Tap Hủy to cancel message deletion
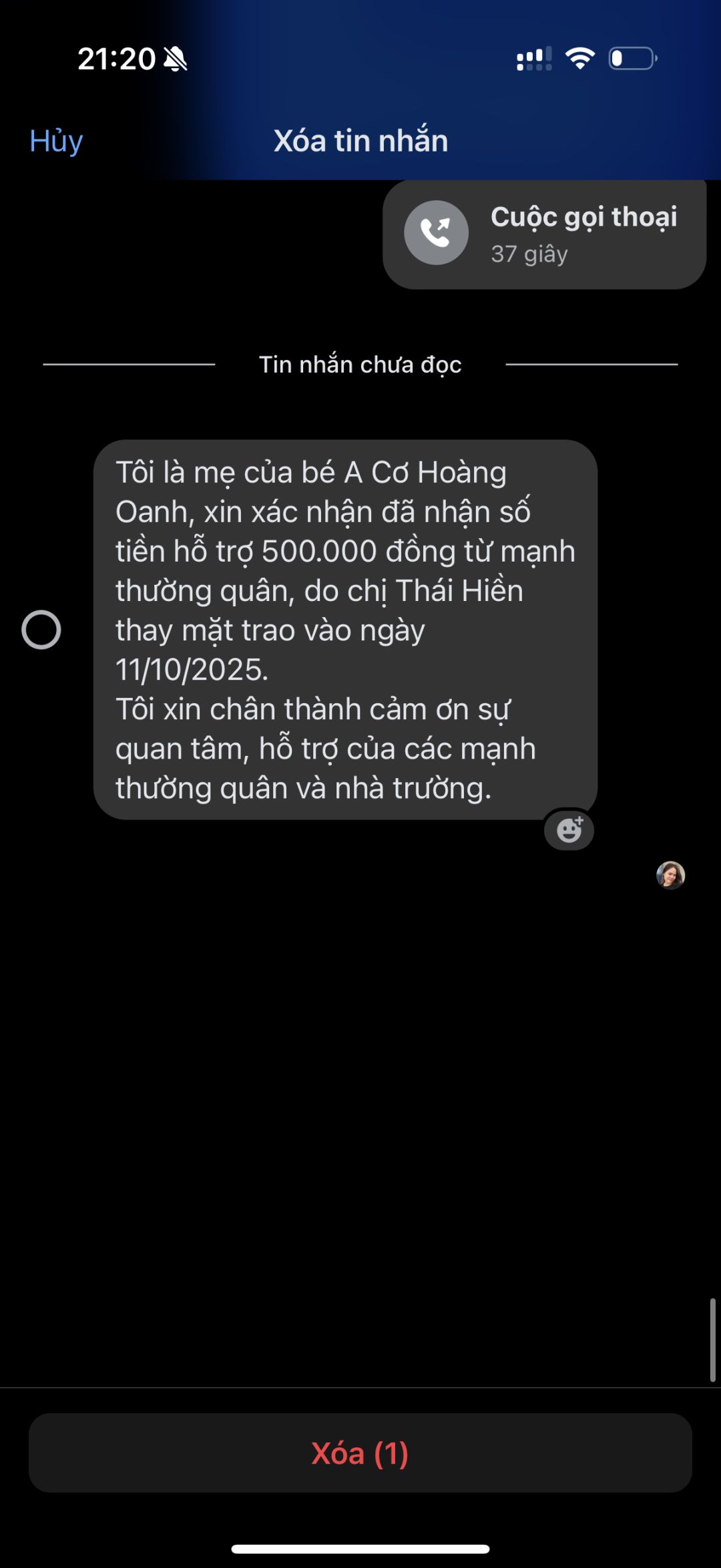 tap(56, 141)
